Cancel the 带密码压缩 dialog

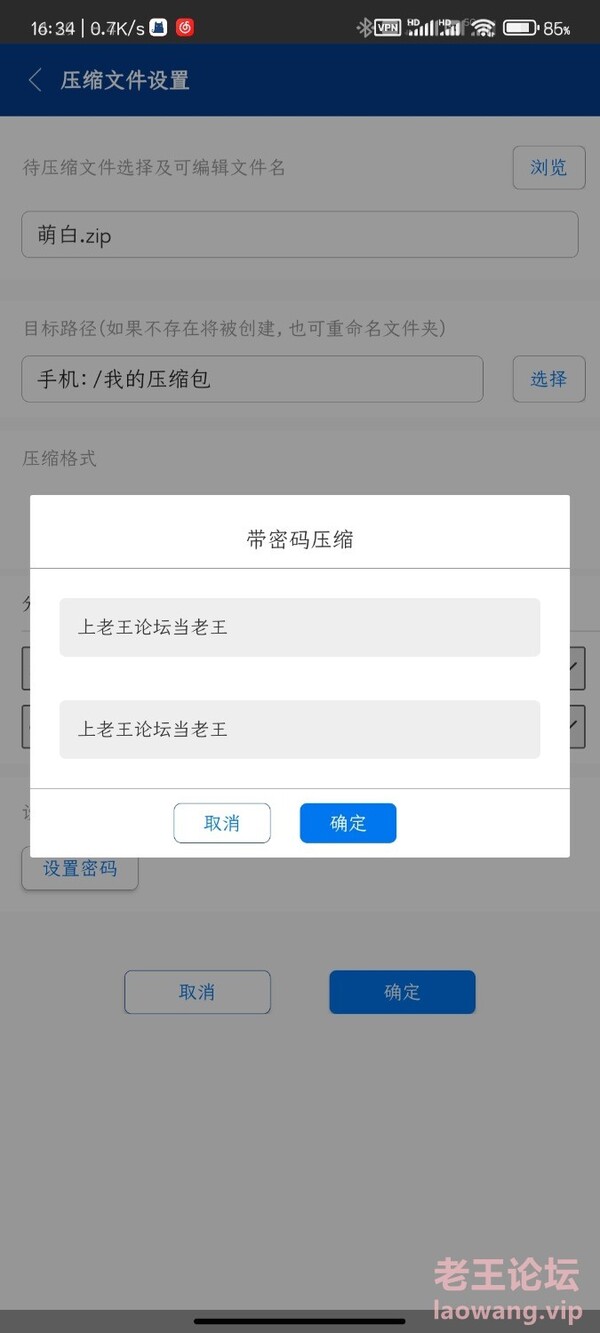tap(222, 823)
